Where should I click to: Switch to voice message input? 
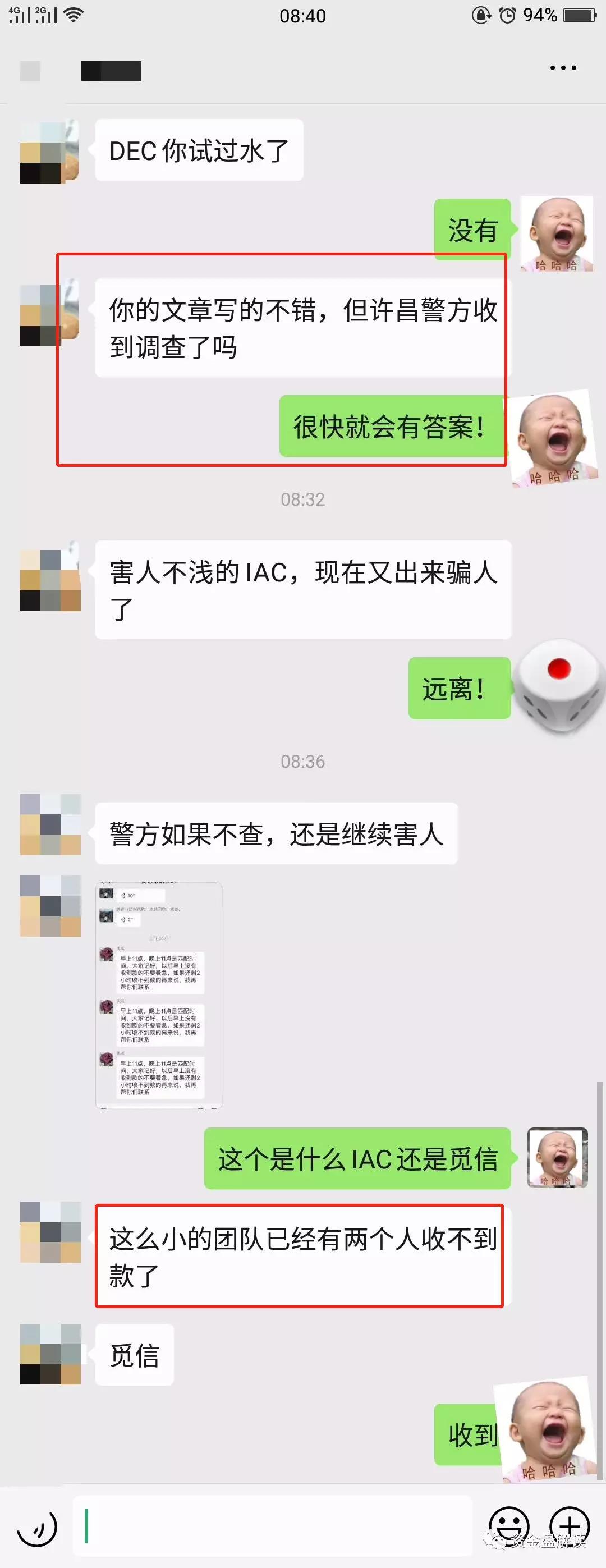pos(37,1526)
